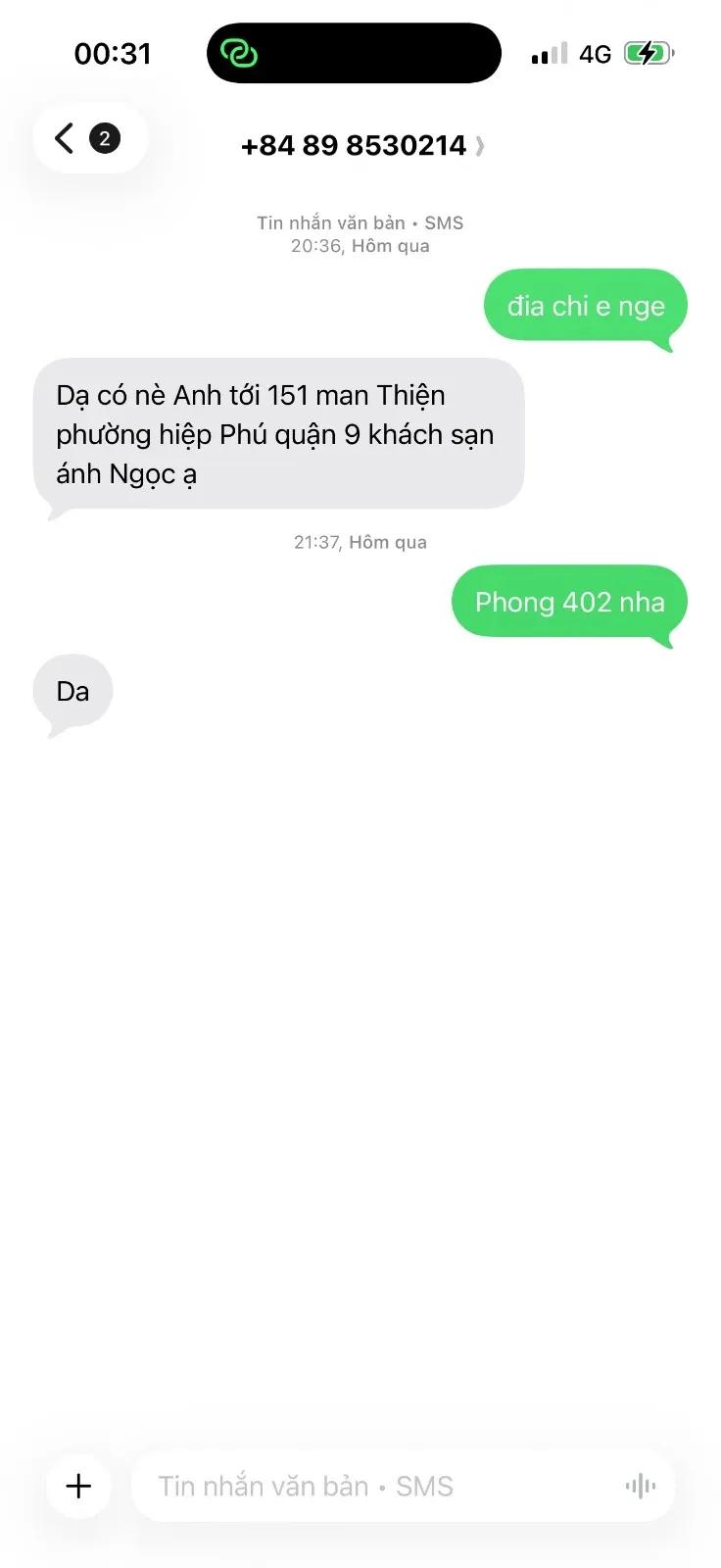The height and width of the screenshot is (1568, 721).
Task: Open the green link indicator in Dynamic Island
Action: 238,53
